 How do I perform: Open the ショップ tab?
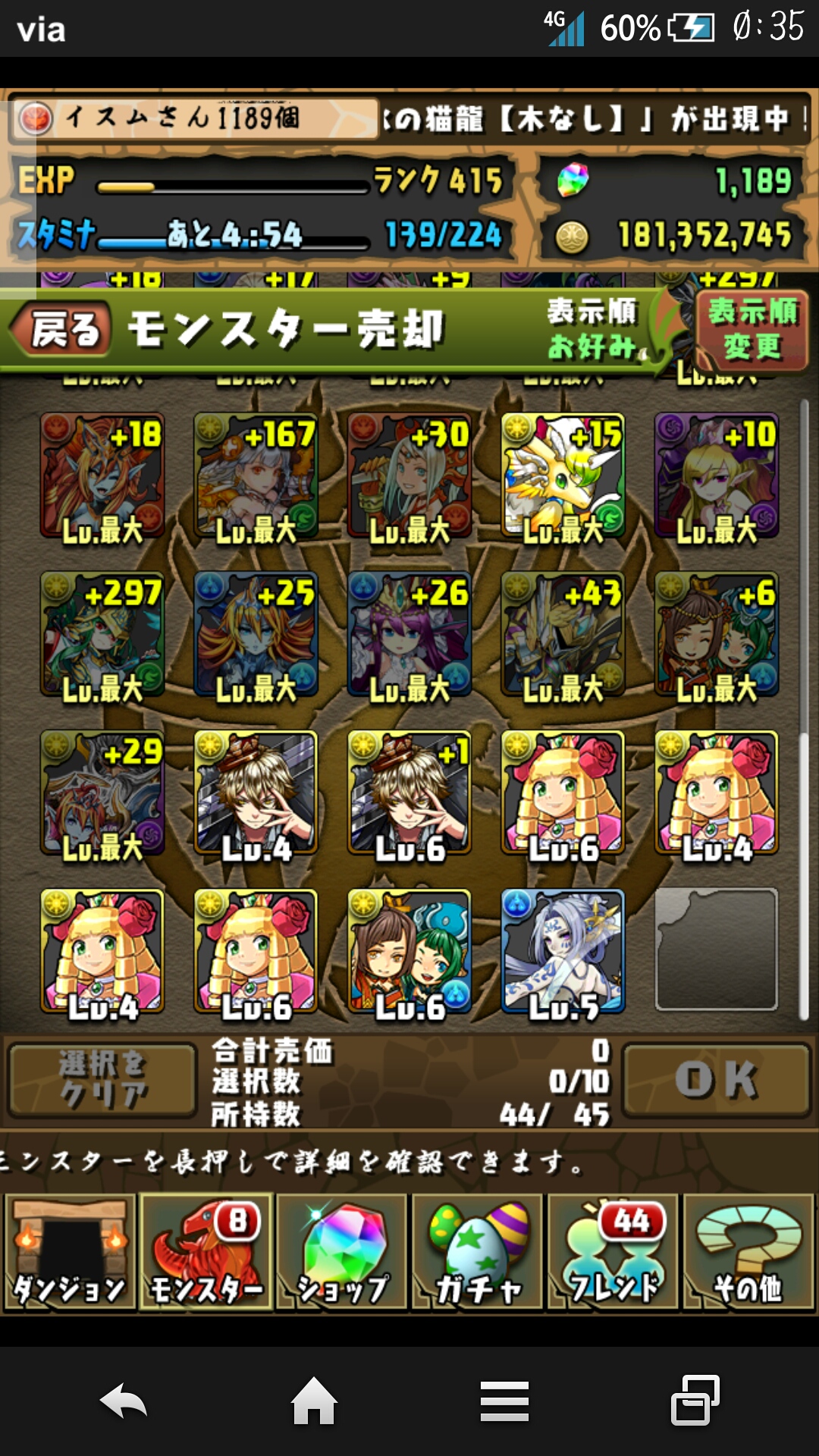pos(342,1253)
